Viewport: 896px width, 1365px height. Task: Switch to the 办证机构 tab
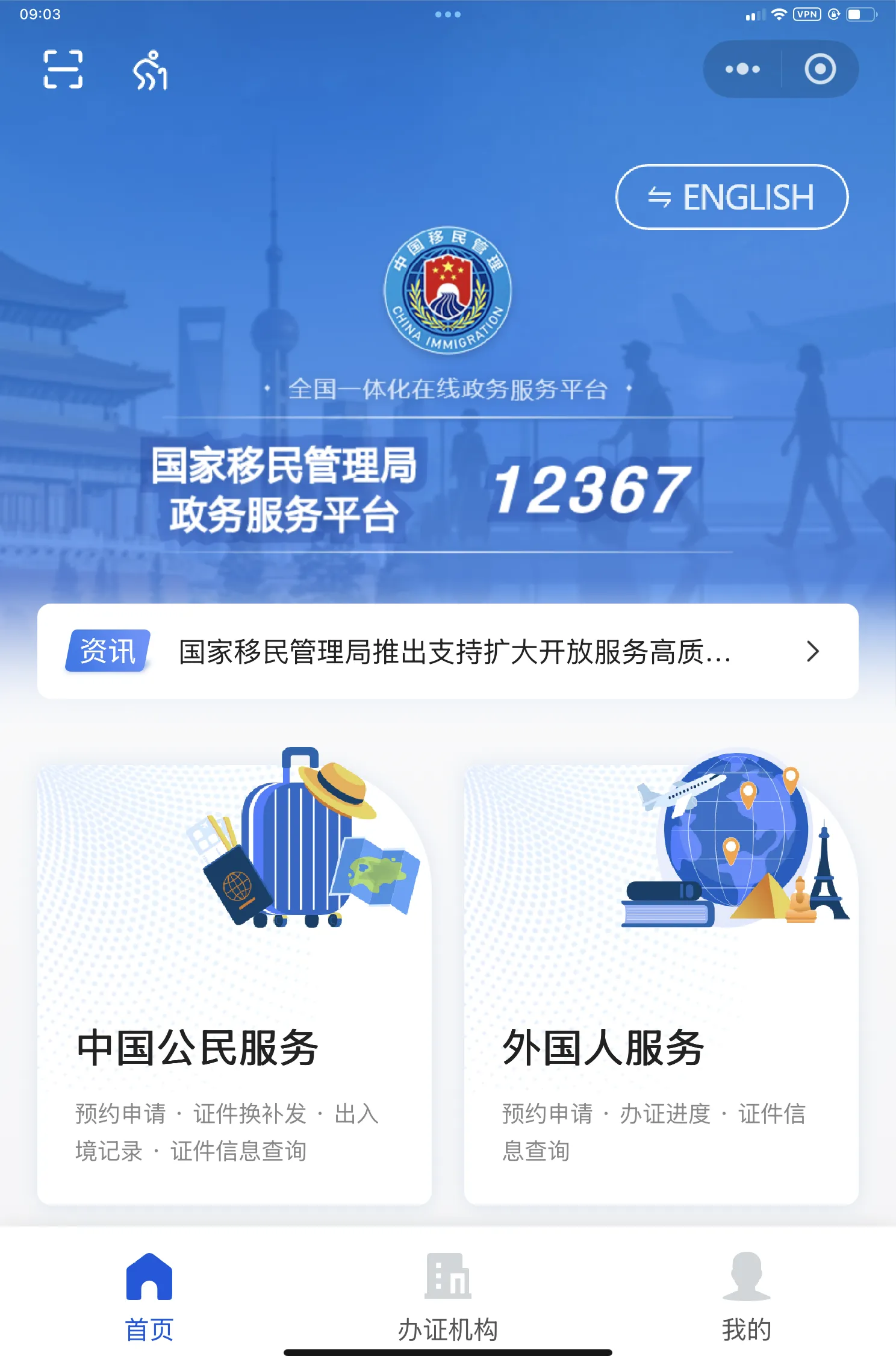(447, 1296)
